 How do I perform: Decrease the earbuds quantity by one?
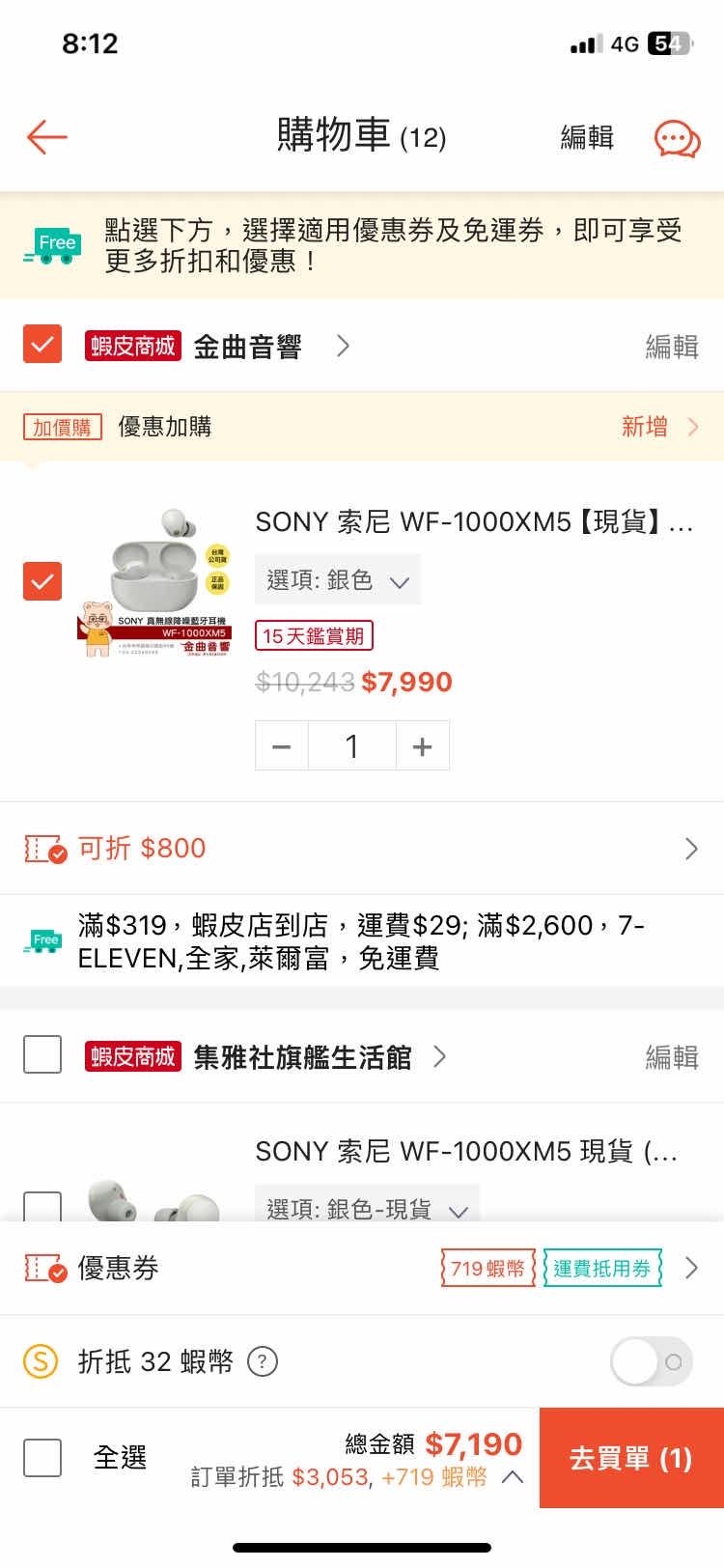coord(282,746)
